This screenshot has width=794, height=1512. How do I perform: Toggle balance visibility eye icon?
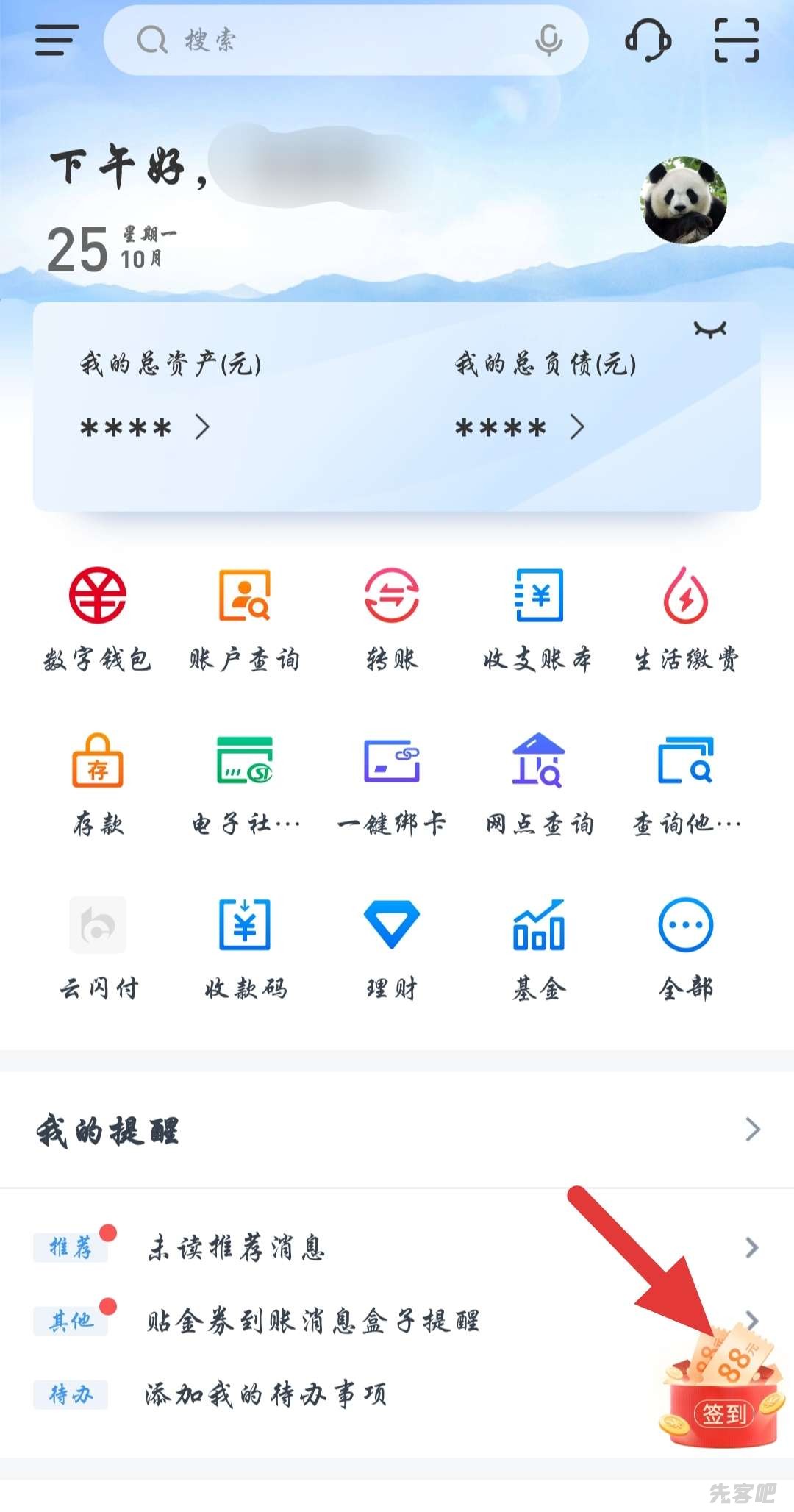click(709, 329)
